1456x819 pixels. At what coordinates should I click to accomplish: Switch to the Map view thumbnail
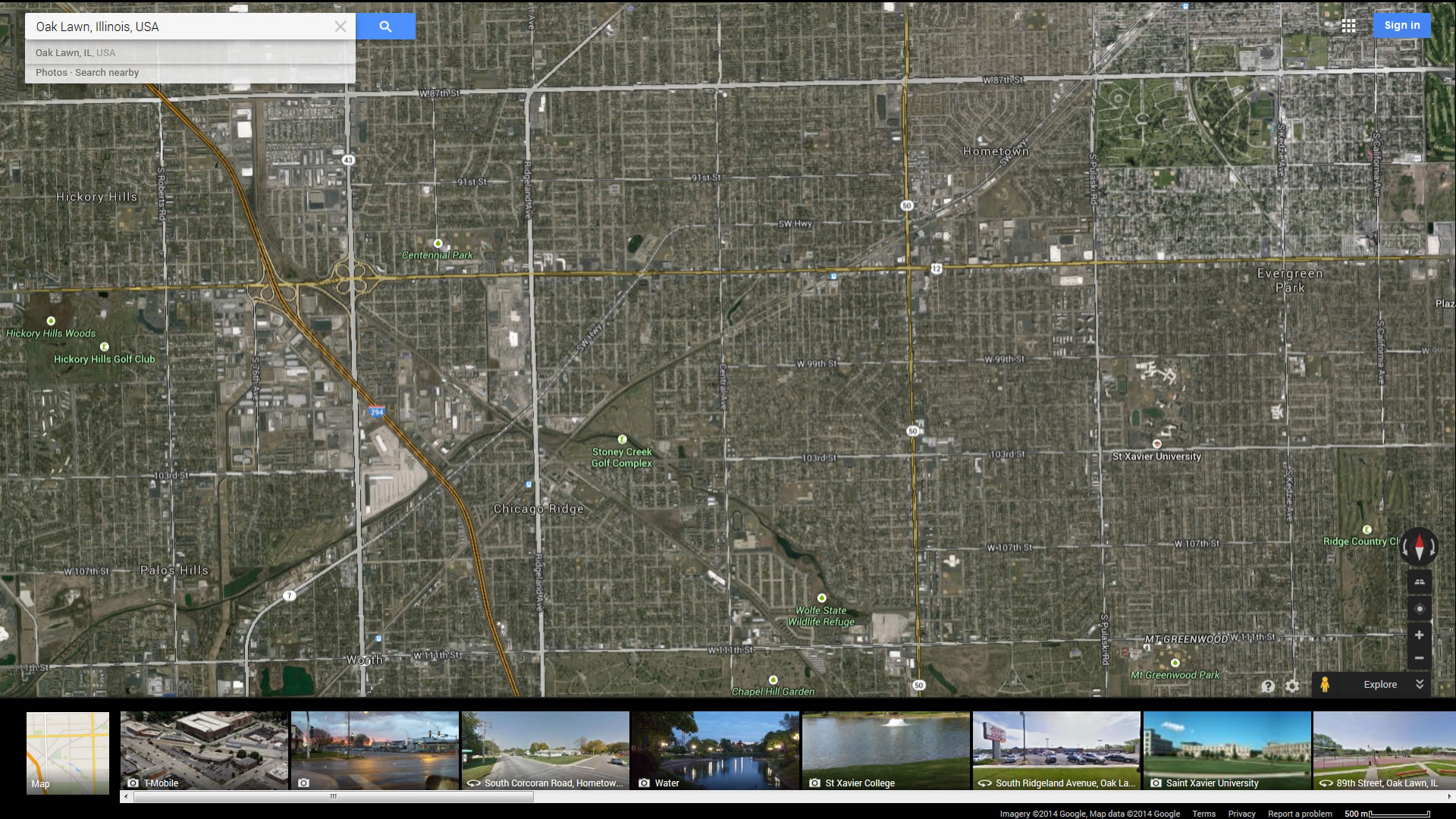pyautogui.click(x=67, y=752)
